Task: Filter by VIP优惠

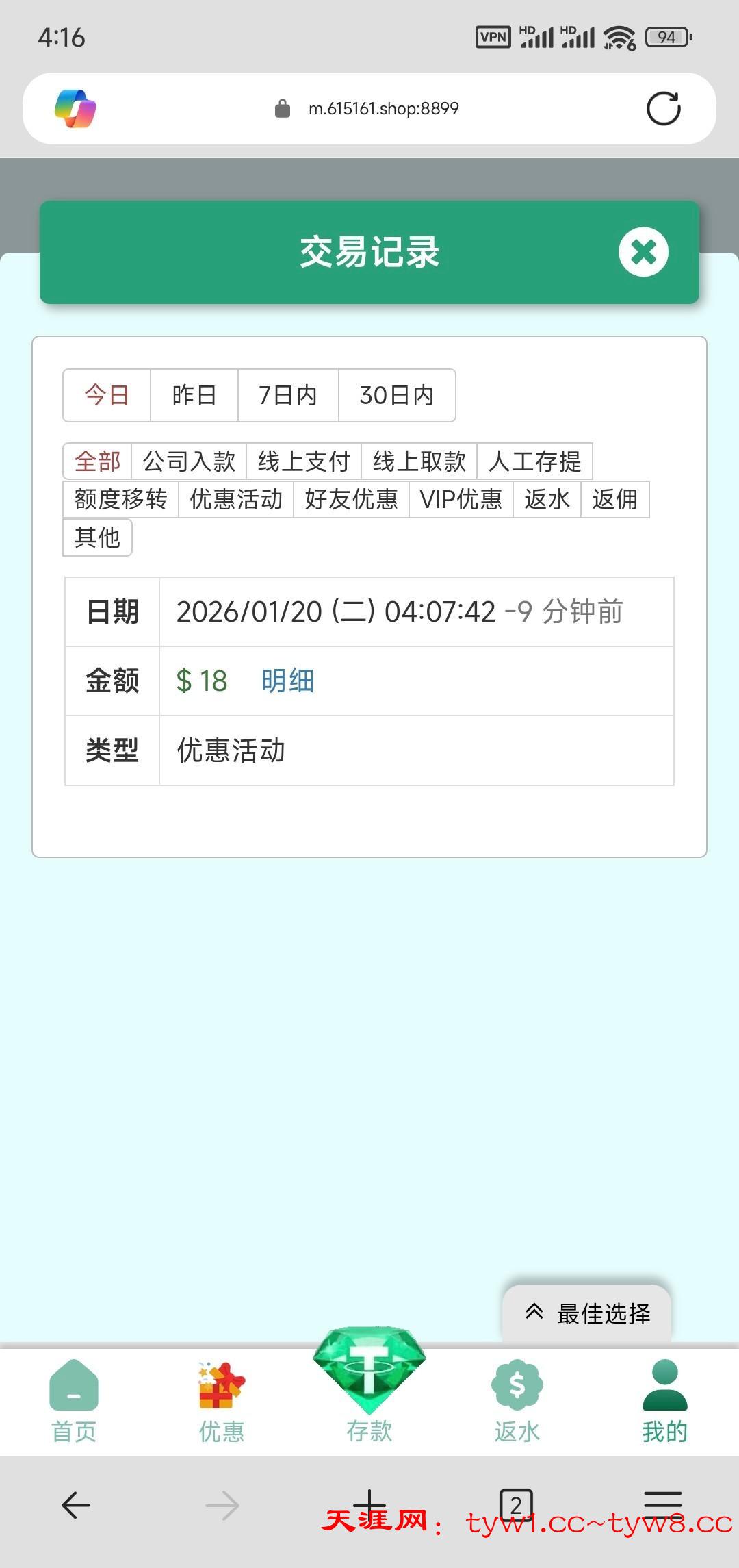Action: click(461, 499)
